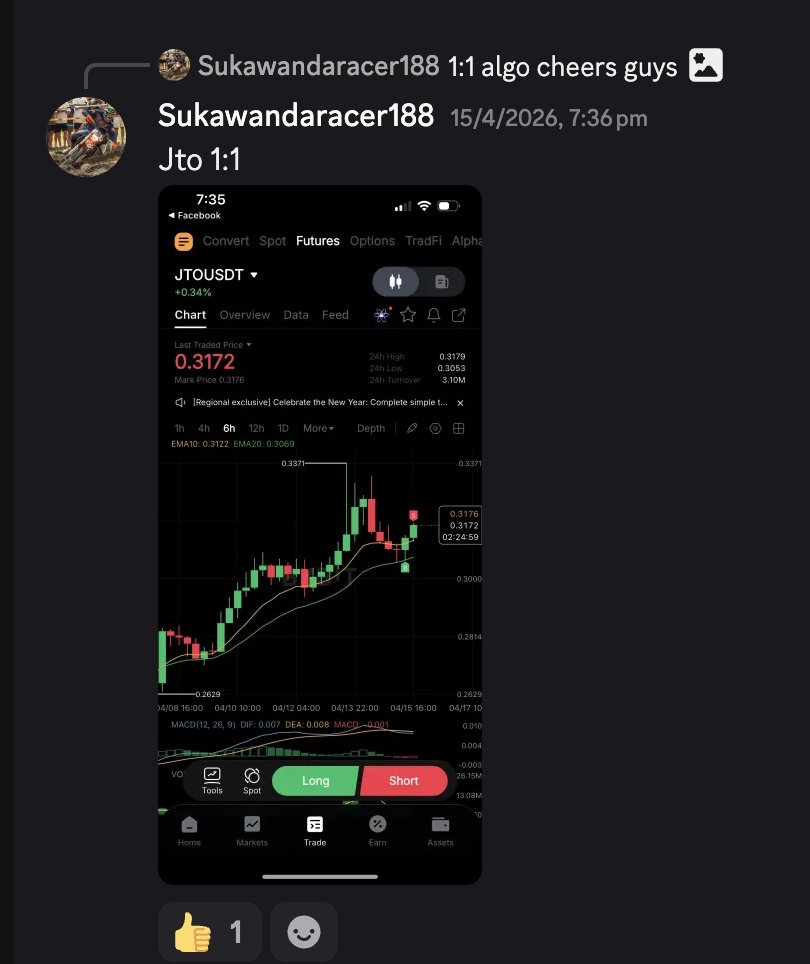Jump to the replied message "1:1 algo cheers guys"
810x964 pixels.
tap(562, 66)
